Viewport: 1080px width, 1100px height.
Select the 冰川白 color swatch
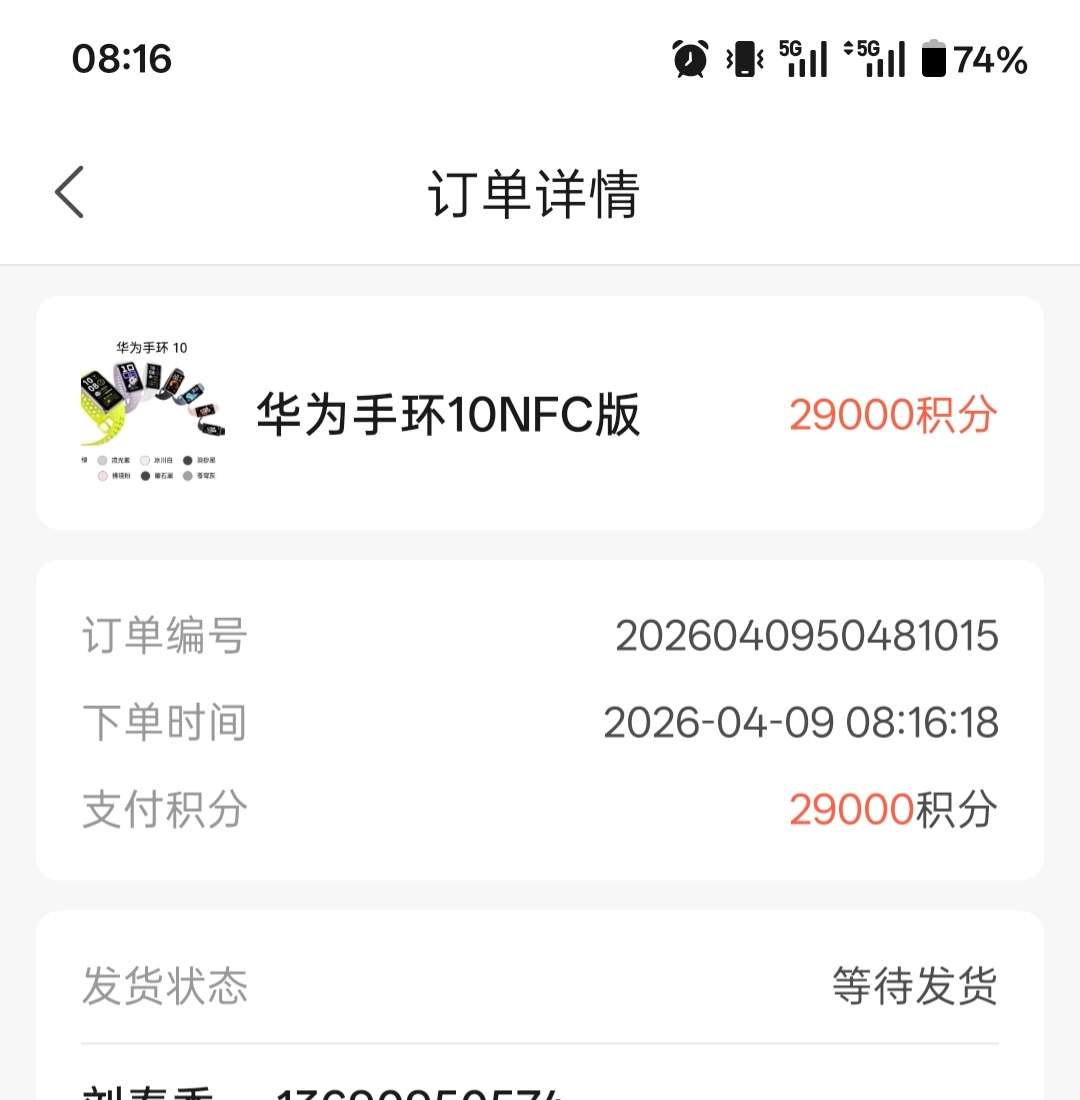pyautogui.click(x=144, y=461)
